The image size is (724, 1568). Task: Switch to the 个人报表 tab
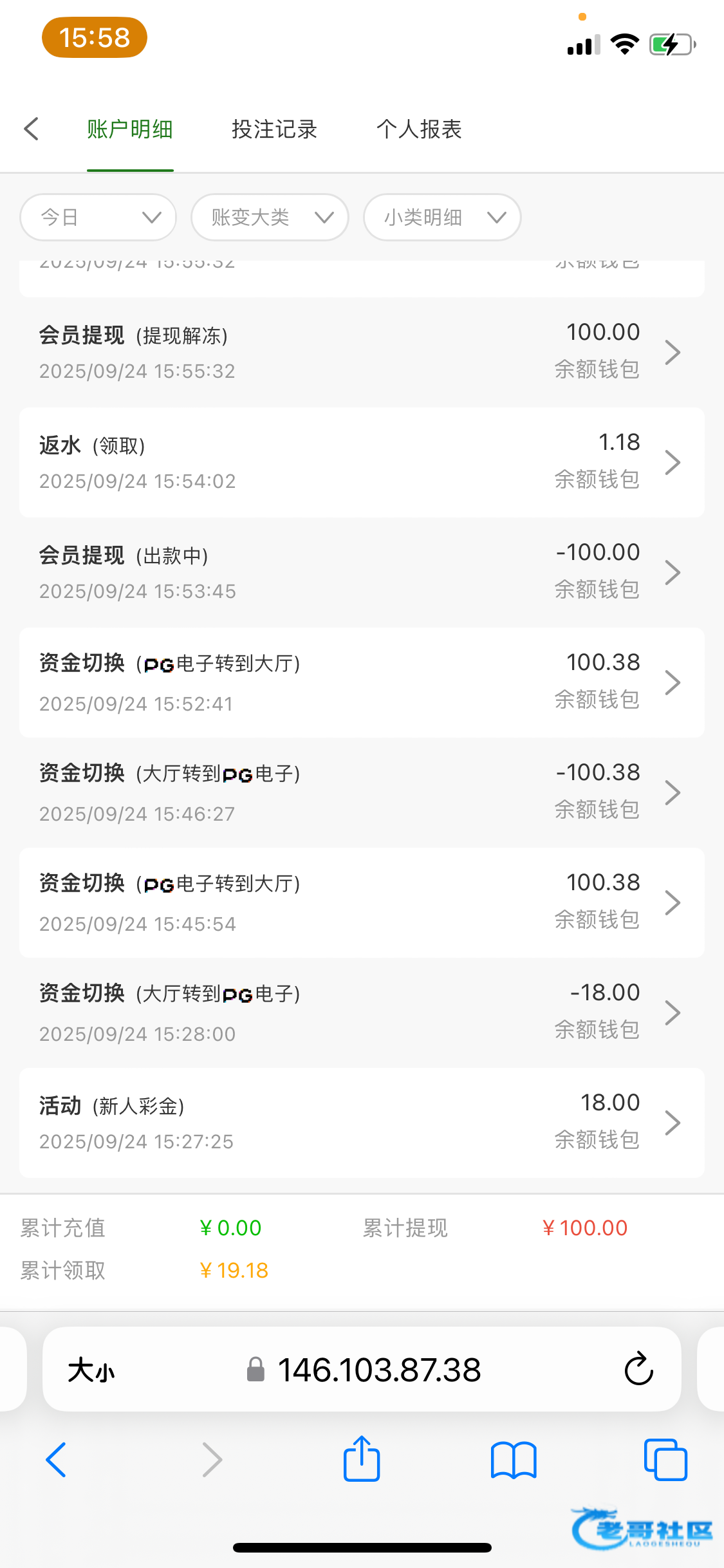419,129
